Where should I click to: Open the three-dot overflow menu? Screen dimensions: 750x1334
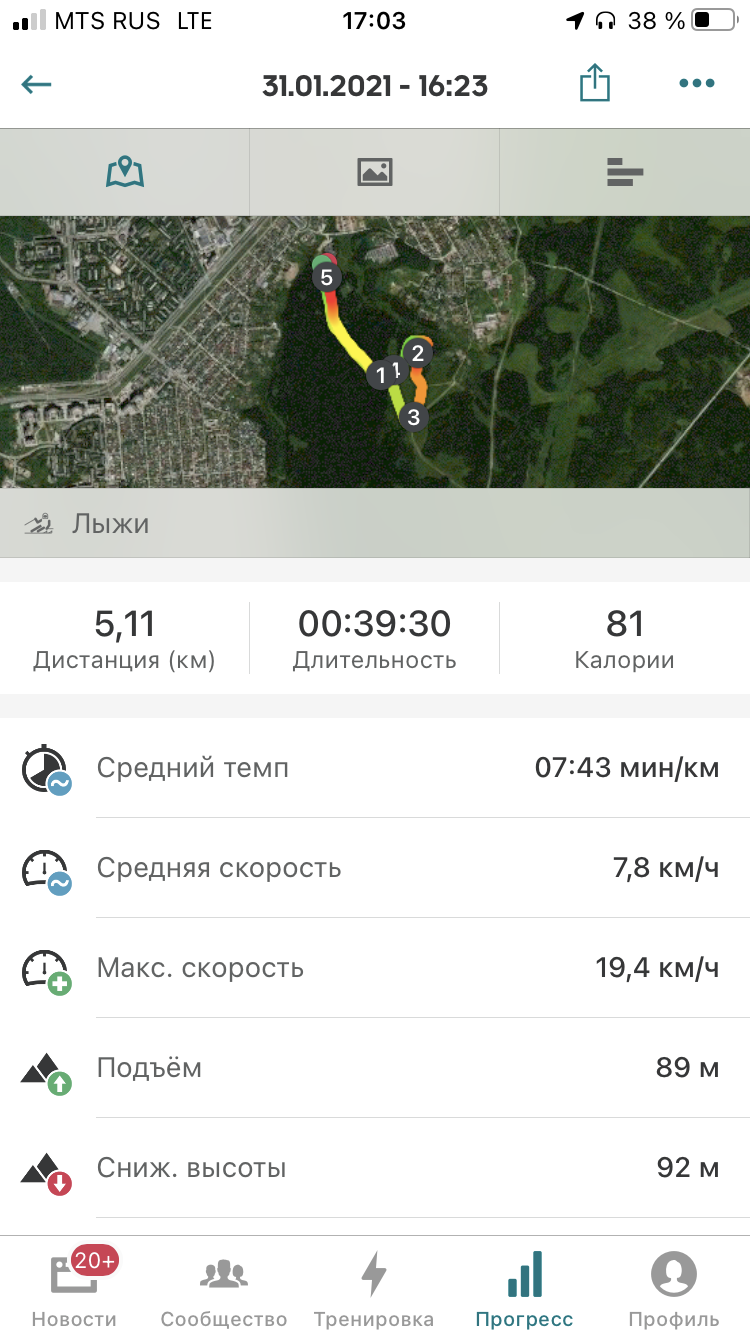point(696,84)
